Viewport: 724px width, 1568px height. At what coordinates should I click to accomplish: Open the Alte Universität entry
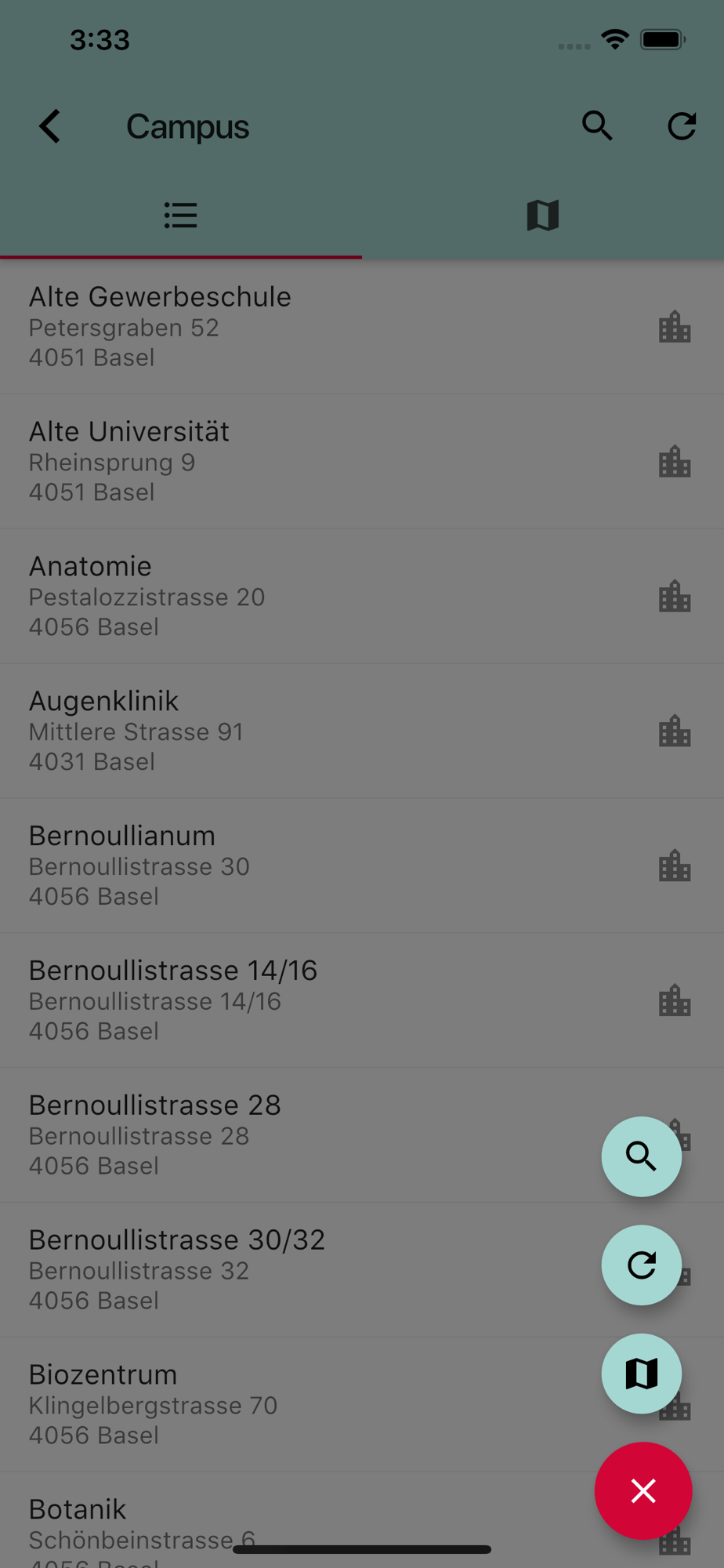pos(362,462)
